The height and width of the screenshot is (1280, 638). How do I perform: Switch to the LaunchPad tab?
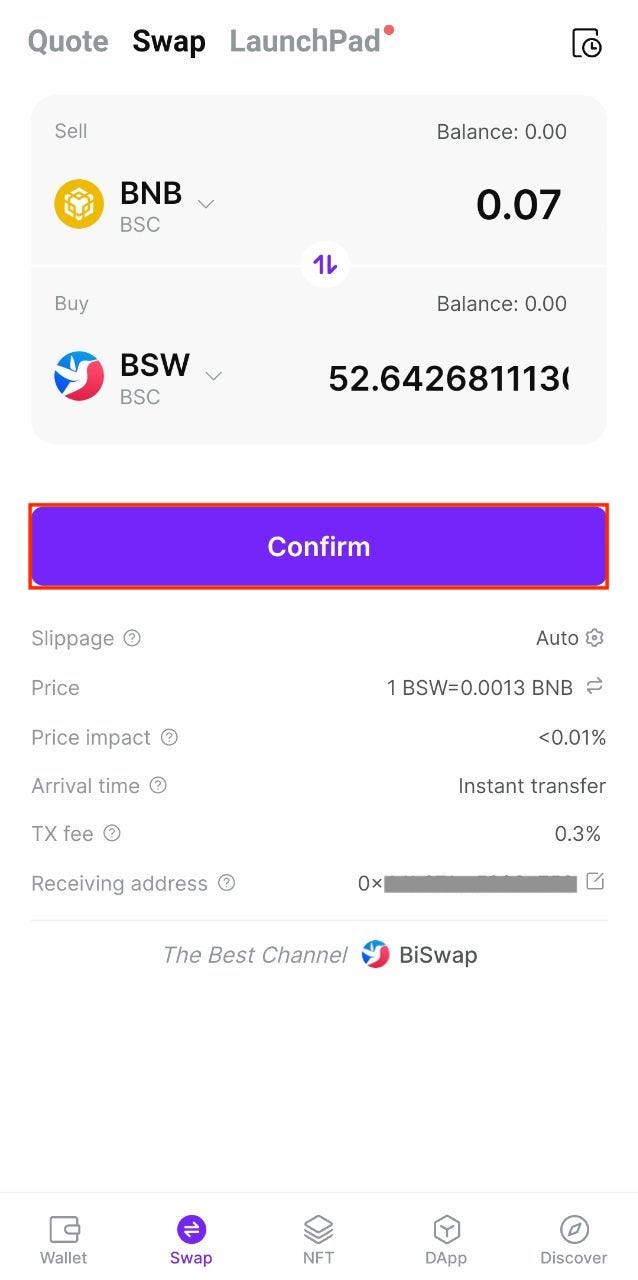pyautogui.click(x=305, y=41)
